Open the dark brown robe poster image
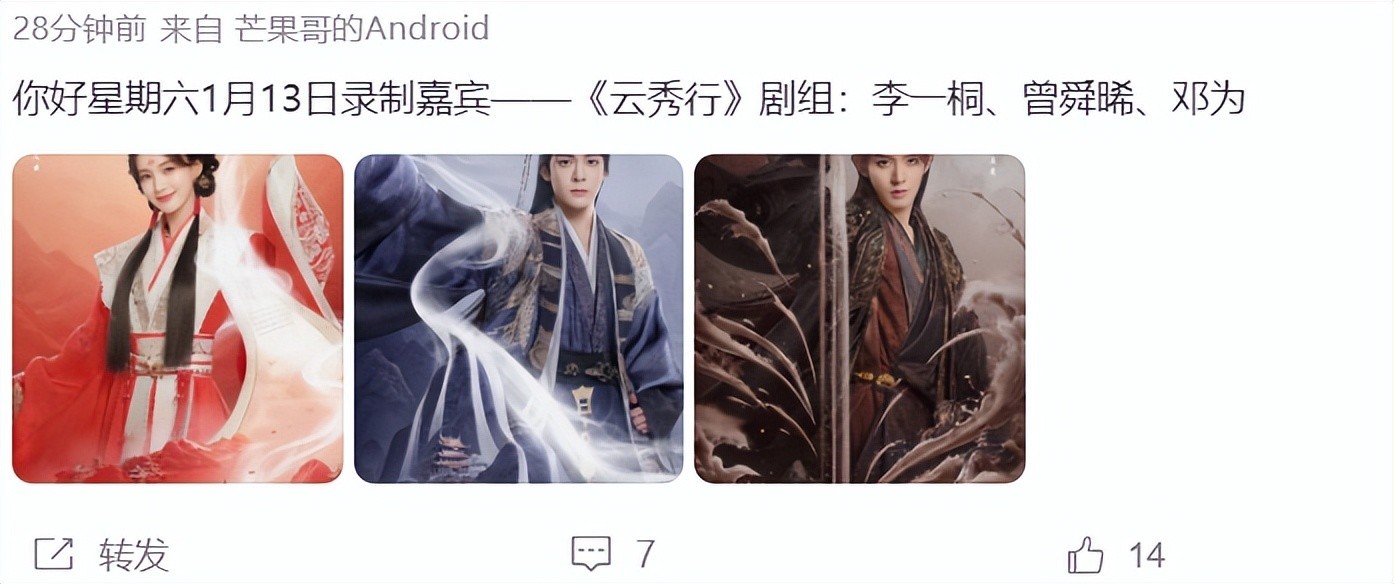Image resolution: width=1394 pixels, height=584 pixels. pos(859,319)
